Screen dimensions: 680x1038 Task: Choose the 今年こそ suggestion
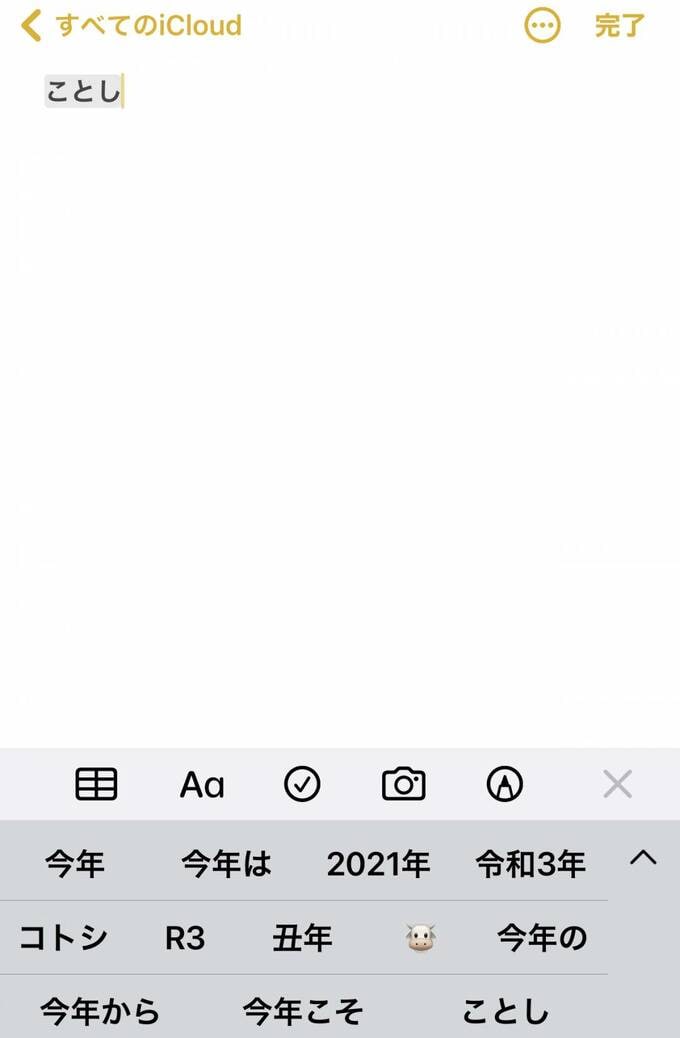point(303,1012)
